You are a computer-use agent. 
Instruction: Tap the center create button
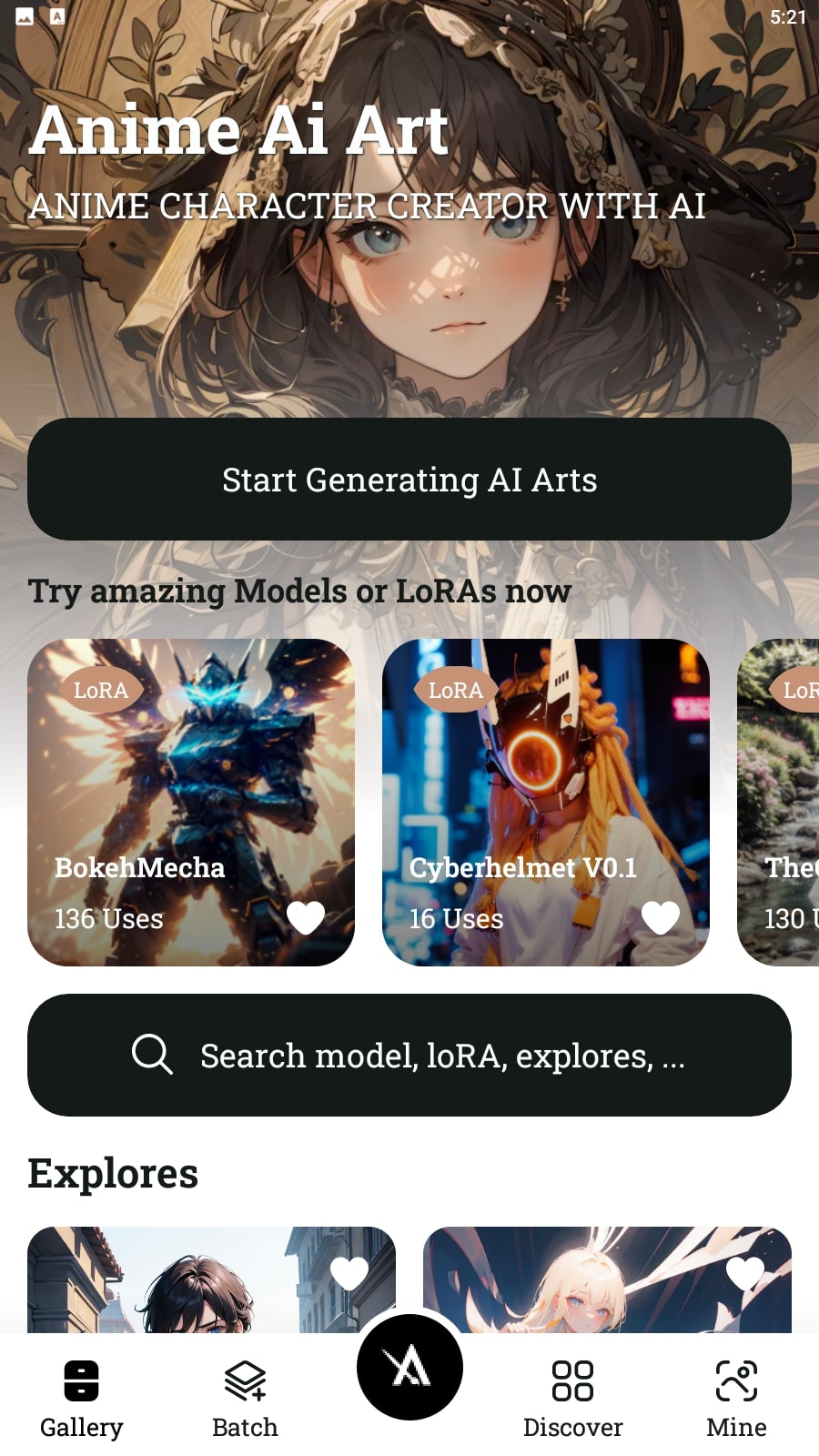[409, 1367]
